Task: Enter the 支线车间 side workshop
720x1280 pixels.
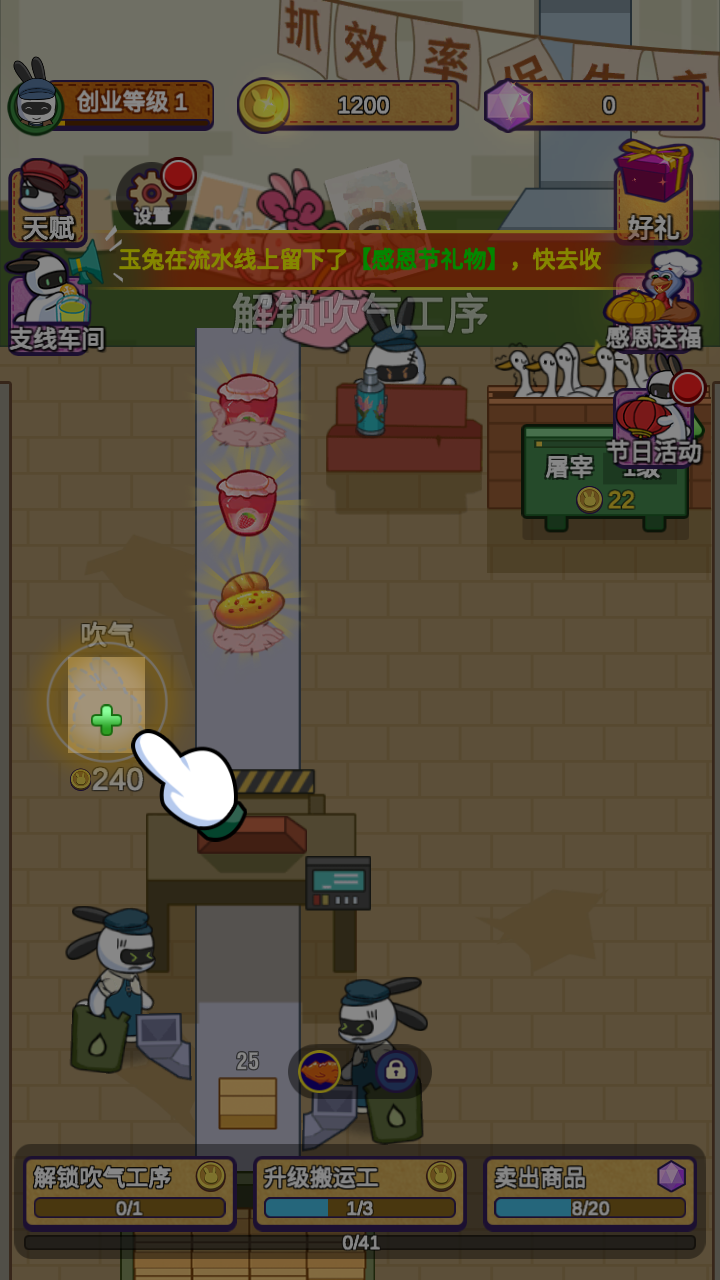Action: [x=56, y=303]
